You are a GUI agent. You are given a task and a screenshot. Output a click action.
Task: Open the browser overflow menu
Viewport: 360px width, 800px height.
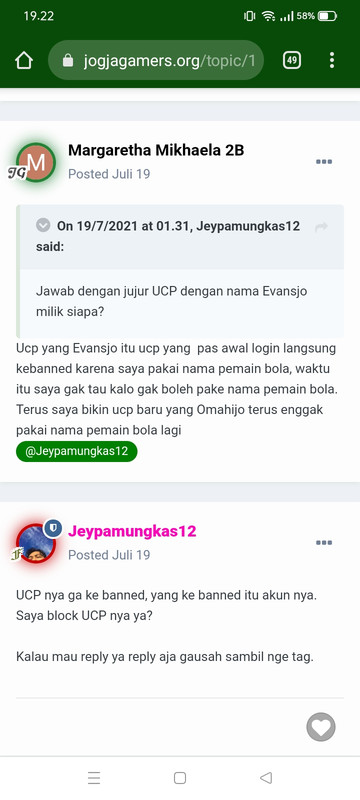tap(332, 61)
